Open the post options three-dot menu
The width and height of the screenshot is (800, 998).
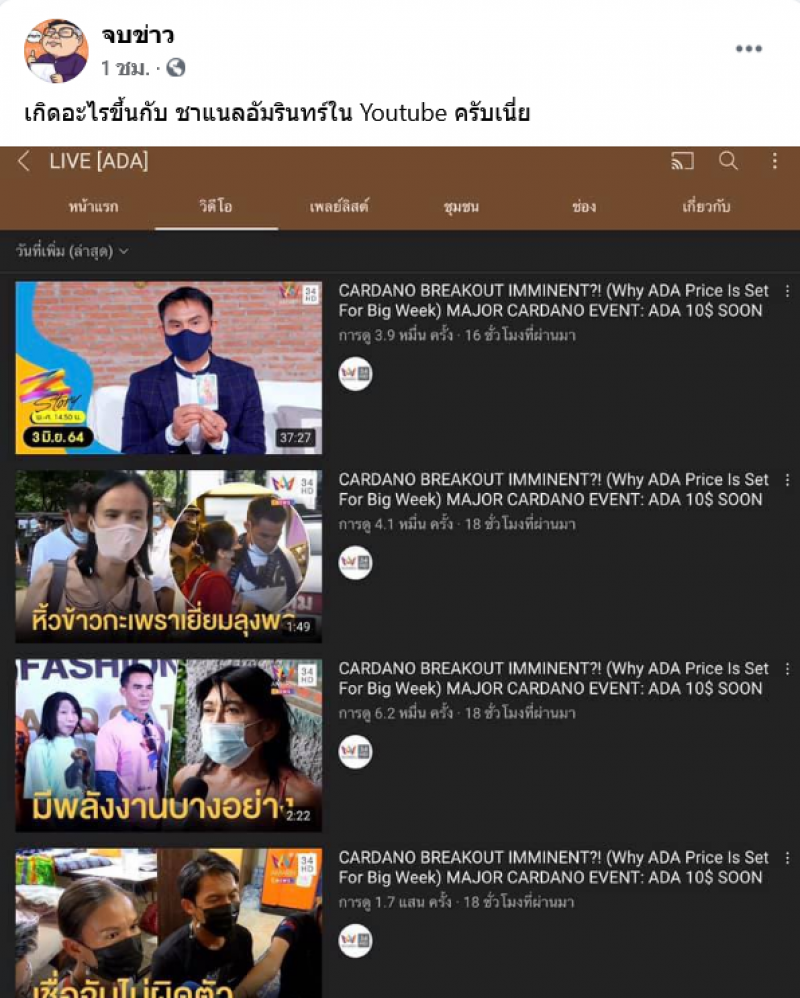tap(748, 49)
